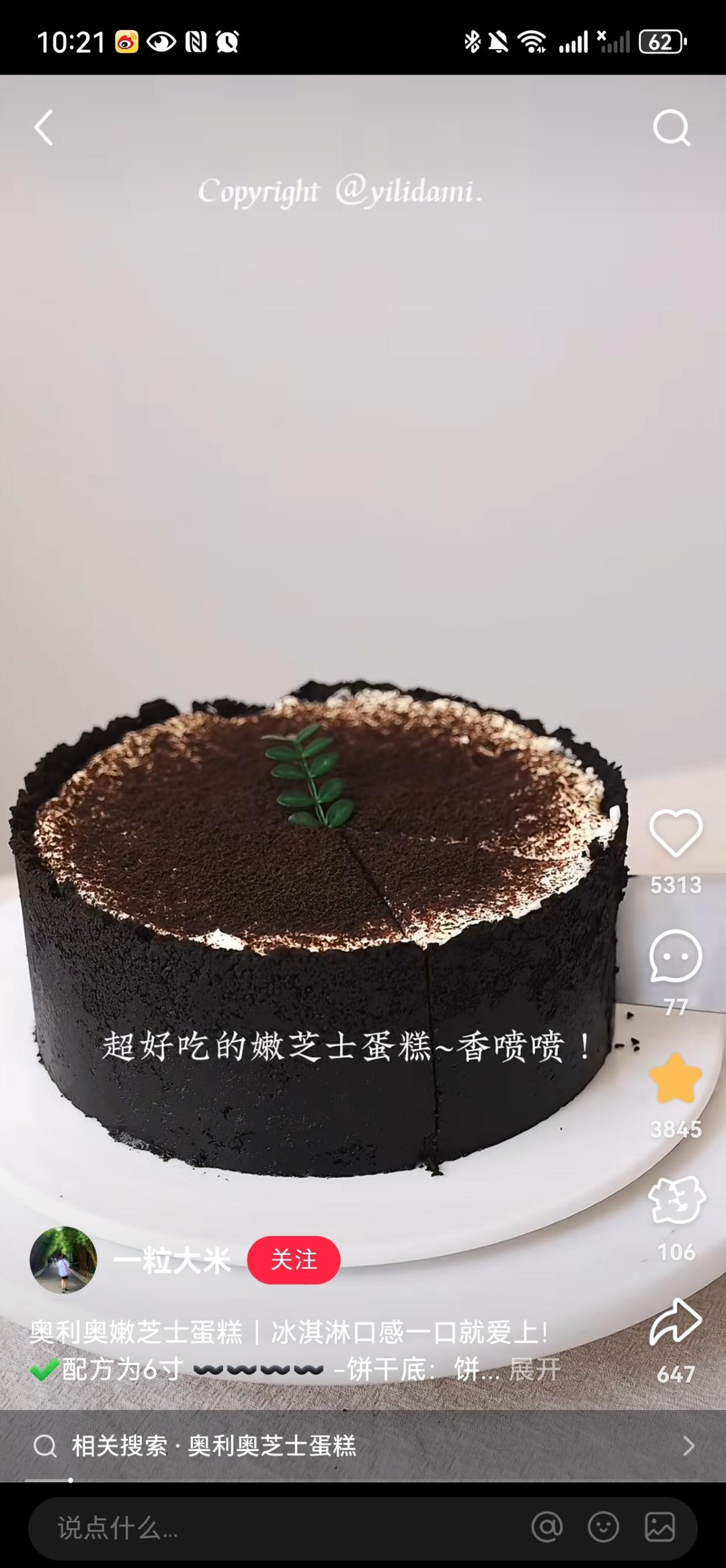Tap the search icon top right

(x=672, y=128)
